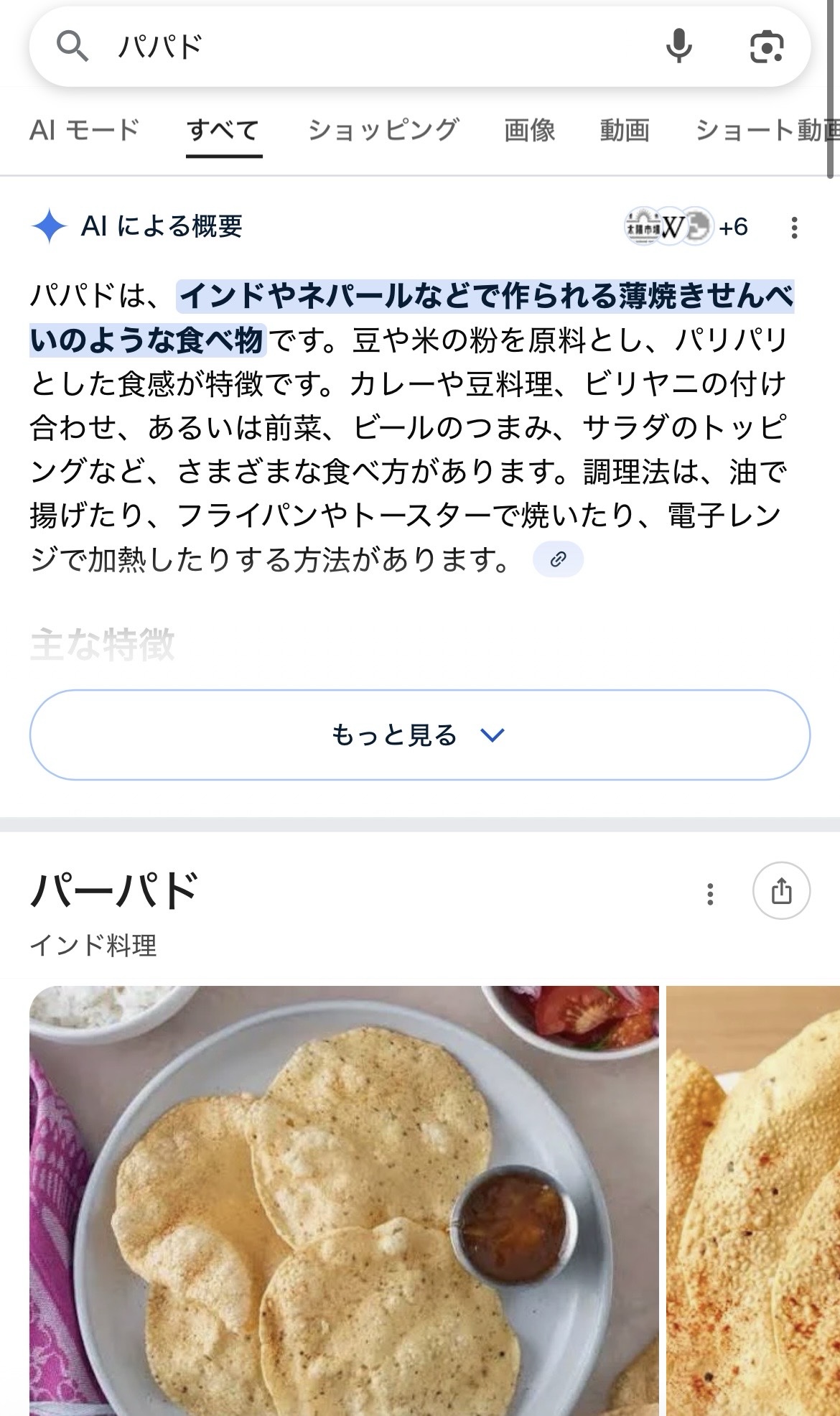Viewport: 840px width, 1416px height.
Task: Share the パーパド knowledge panel
Action: [x=781, y=891]
